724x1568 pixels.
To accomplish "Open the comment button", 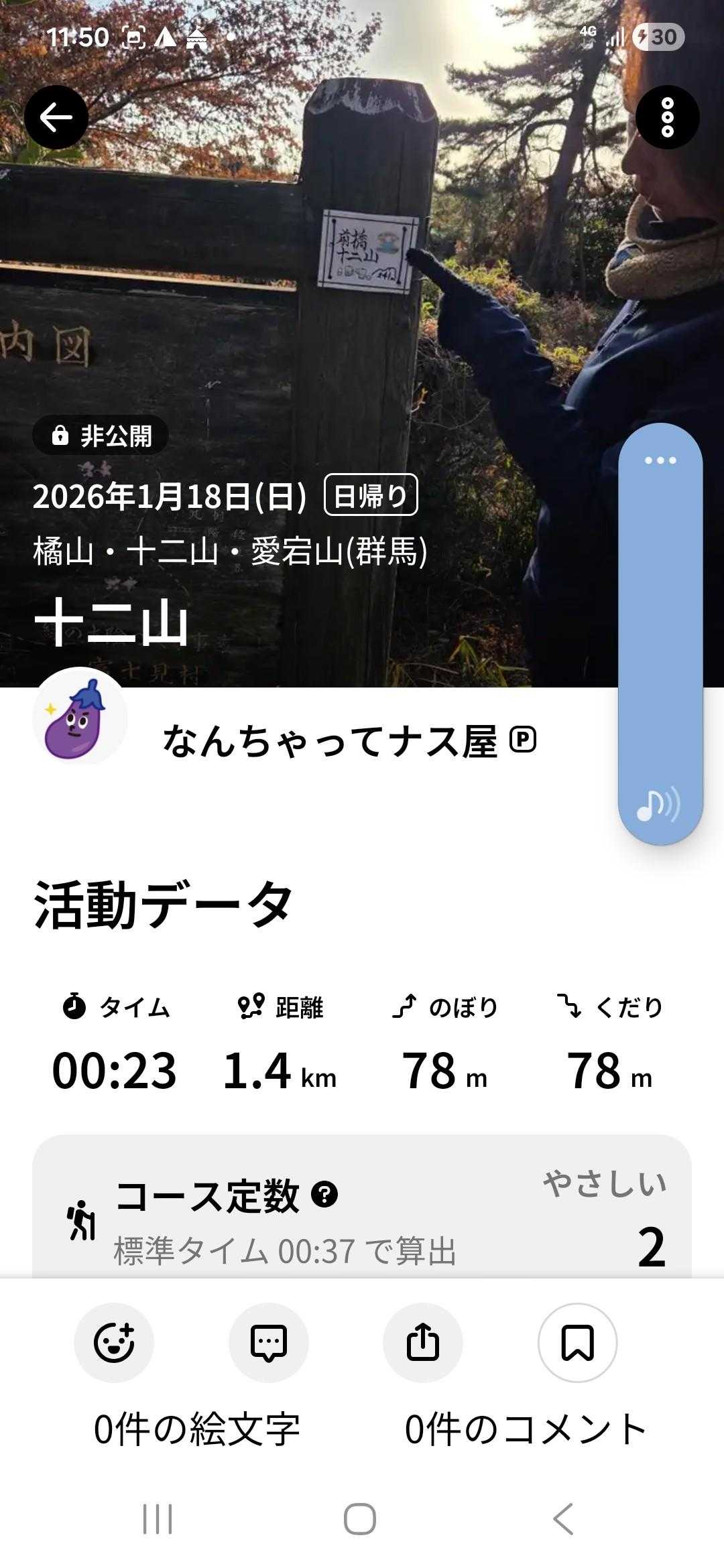I will 268,1342.
